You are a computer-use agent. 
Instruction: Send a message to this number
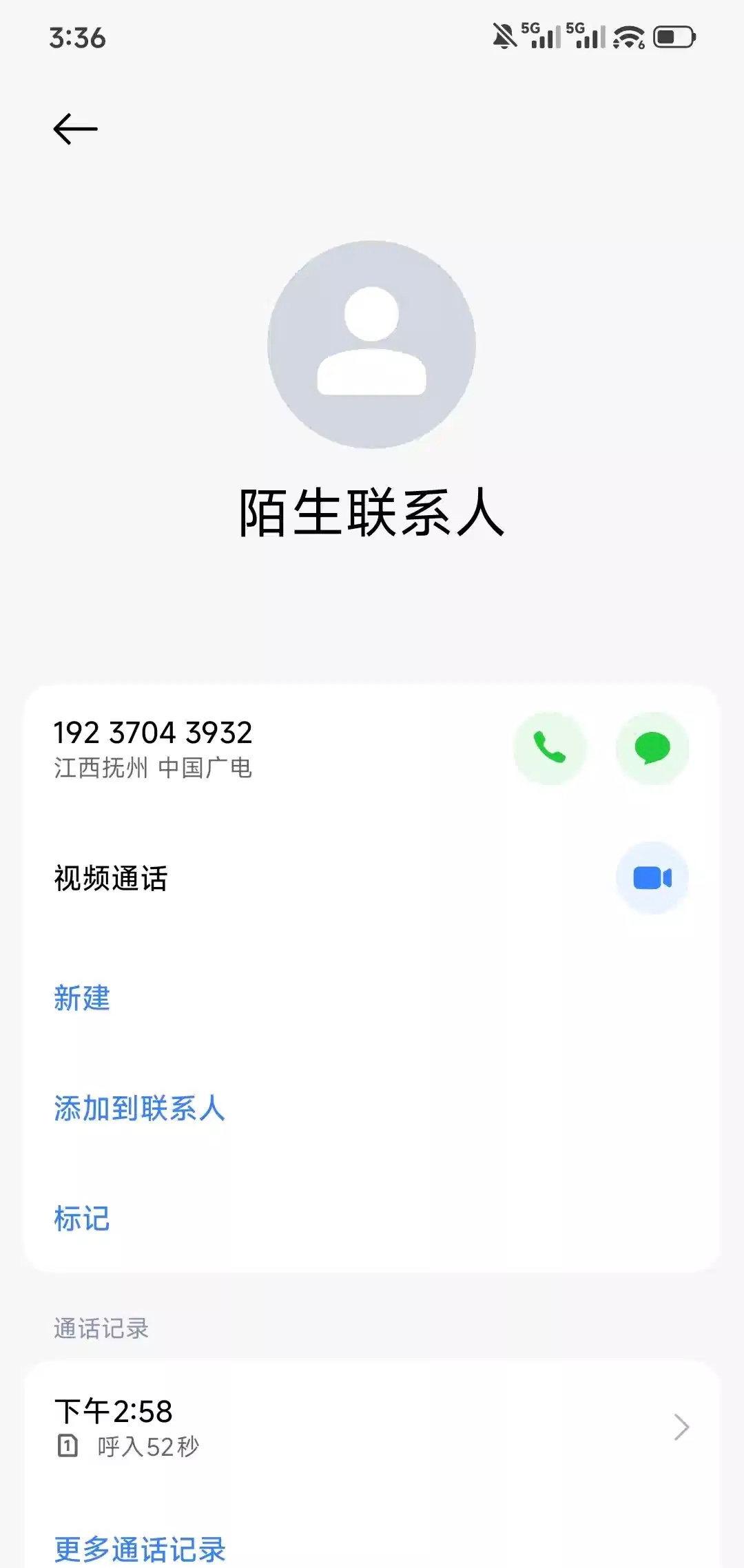coord(652,748)
